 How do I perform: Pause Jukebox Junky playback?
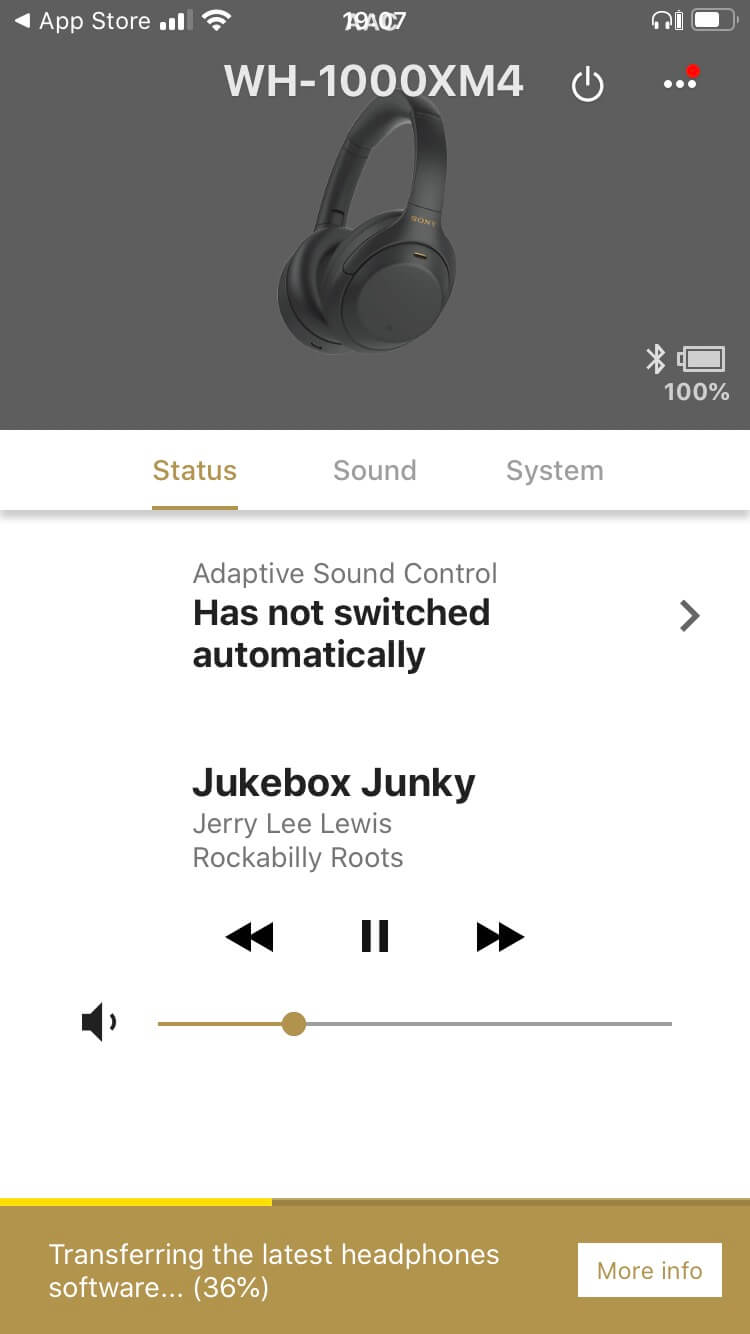pos(374,937)
